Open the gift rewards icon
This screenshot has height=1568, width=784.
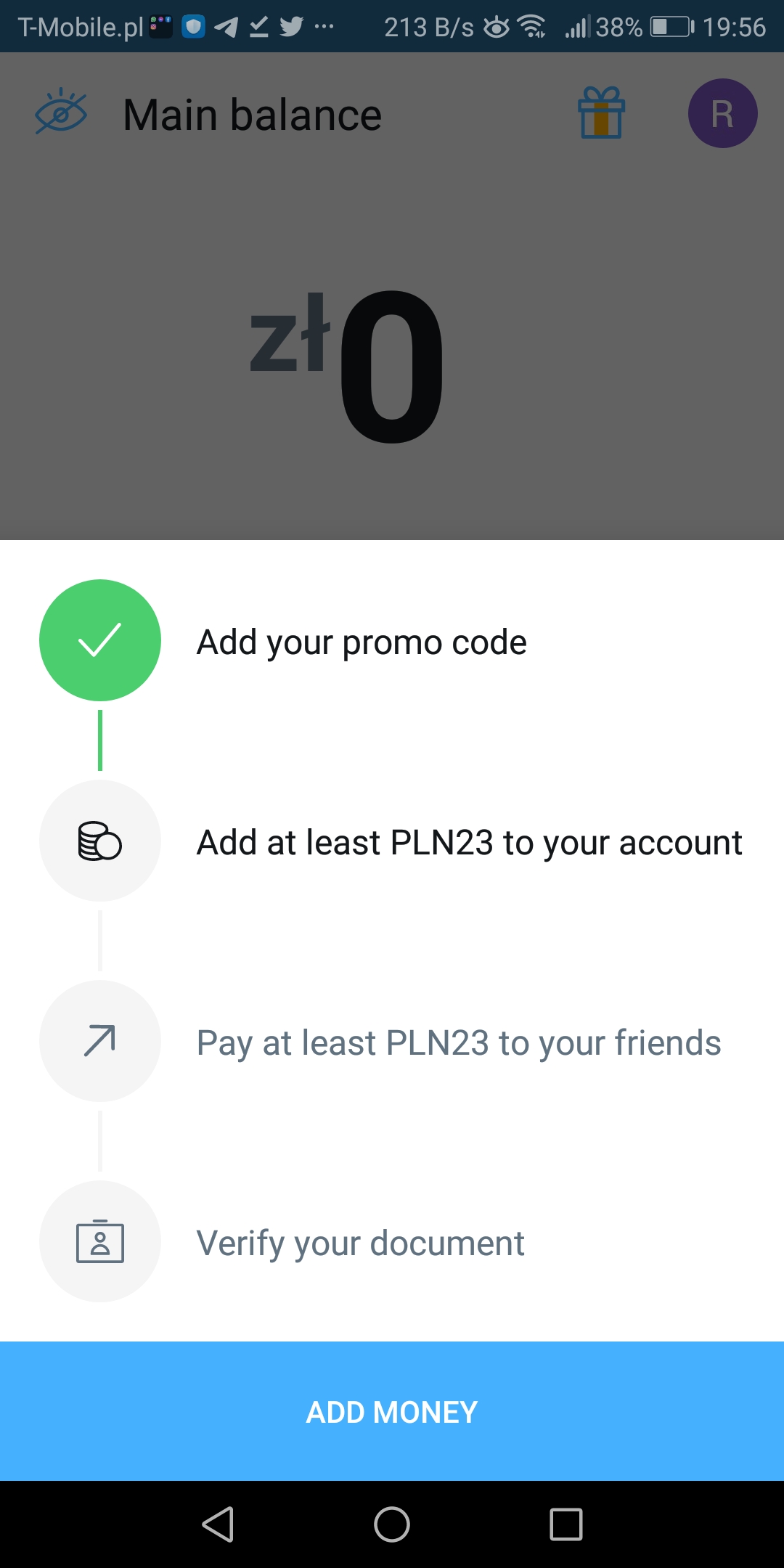601,113
